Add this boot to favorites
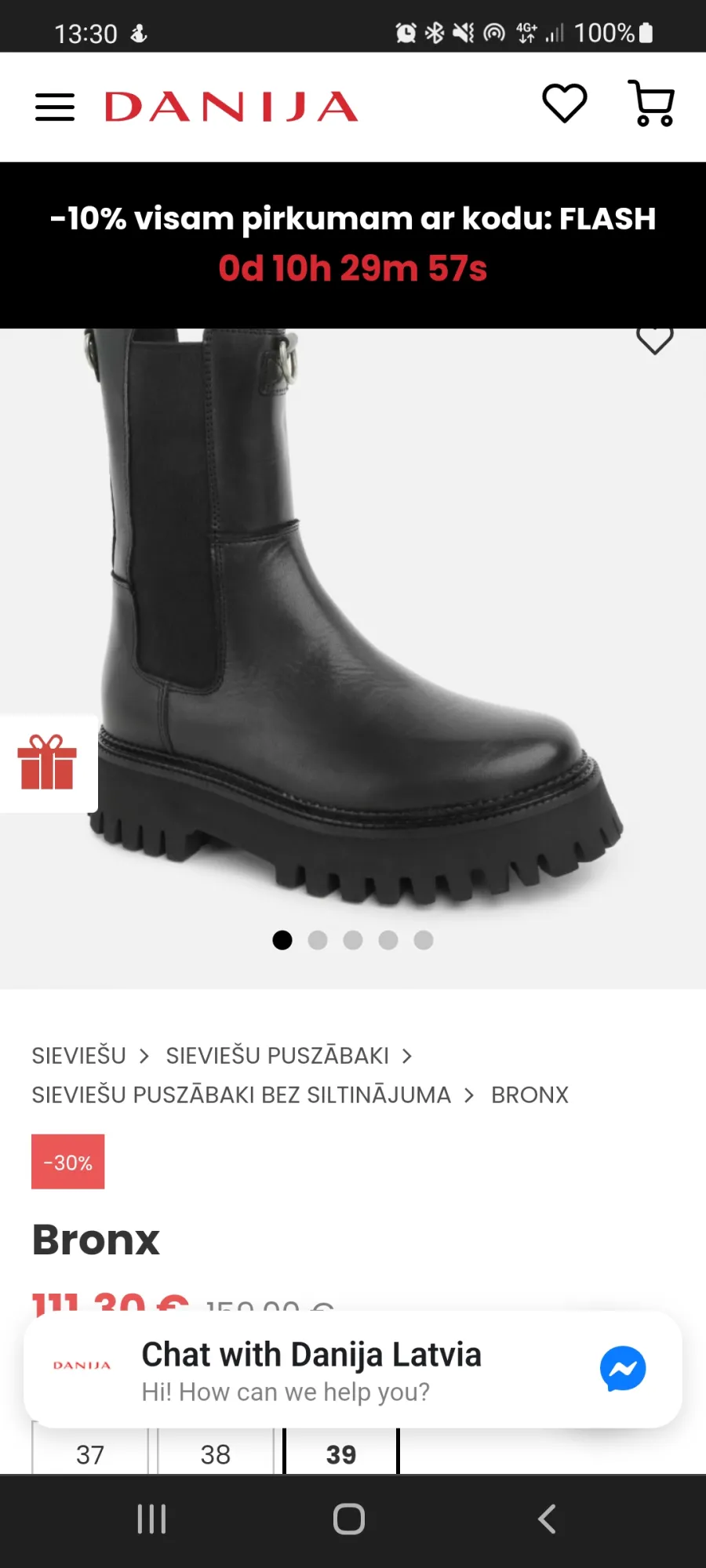 [x=655, y=340]
